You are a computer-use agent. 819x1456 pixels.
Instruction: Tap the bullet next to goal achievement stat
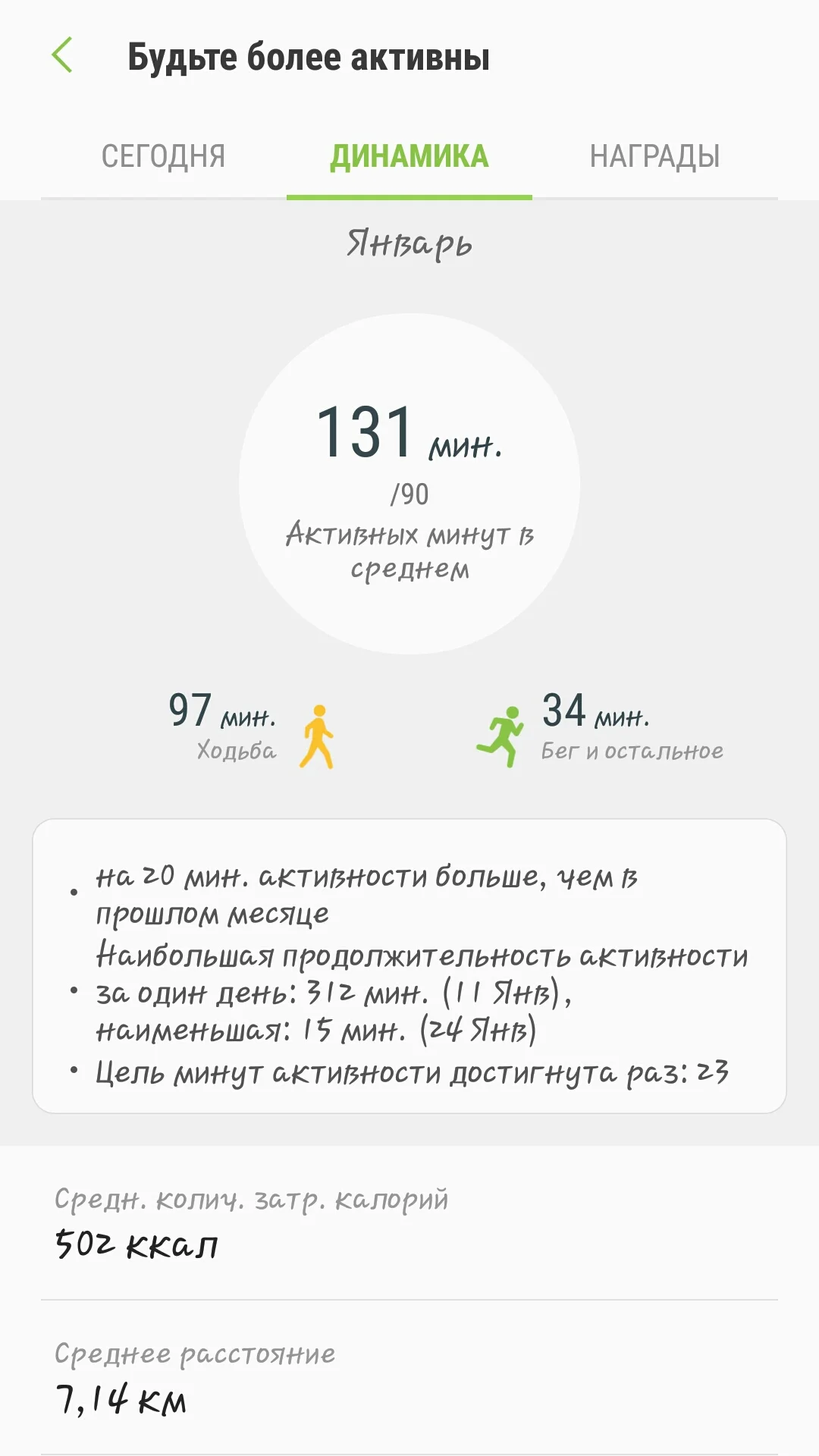click(x=73, y=1071)
